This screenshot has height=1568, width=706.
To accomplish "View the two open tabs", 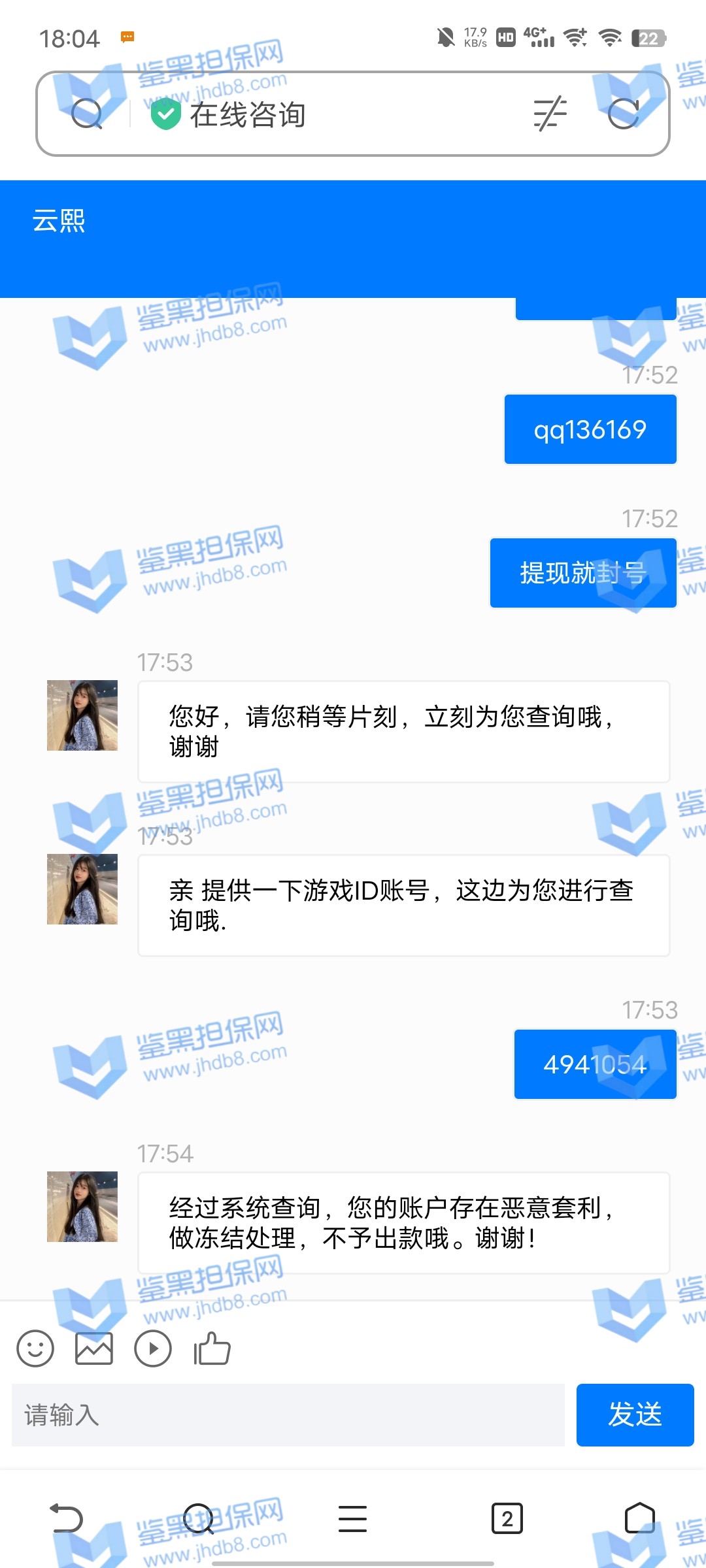I will click(507, 1518).
